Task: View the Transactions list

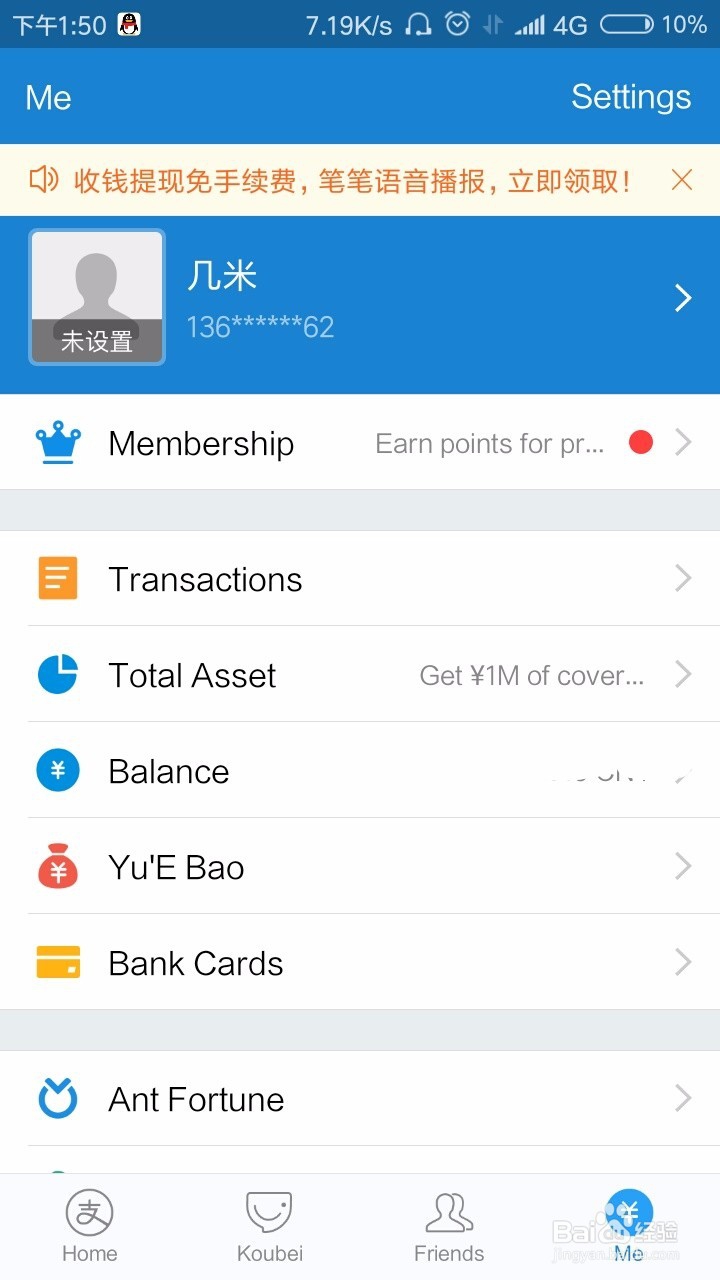Action: point(360,579)
